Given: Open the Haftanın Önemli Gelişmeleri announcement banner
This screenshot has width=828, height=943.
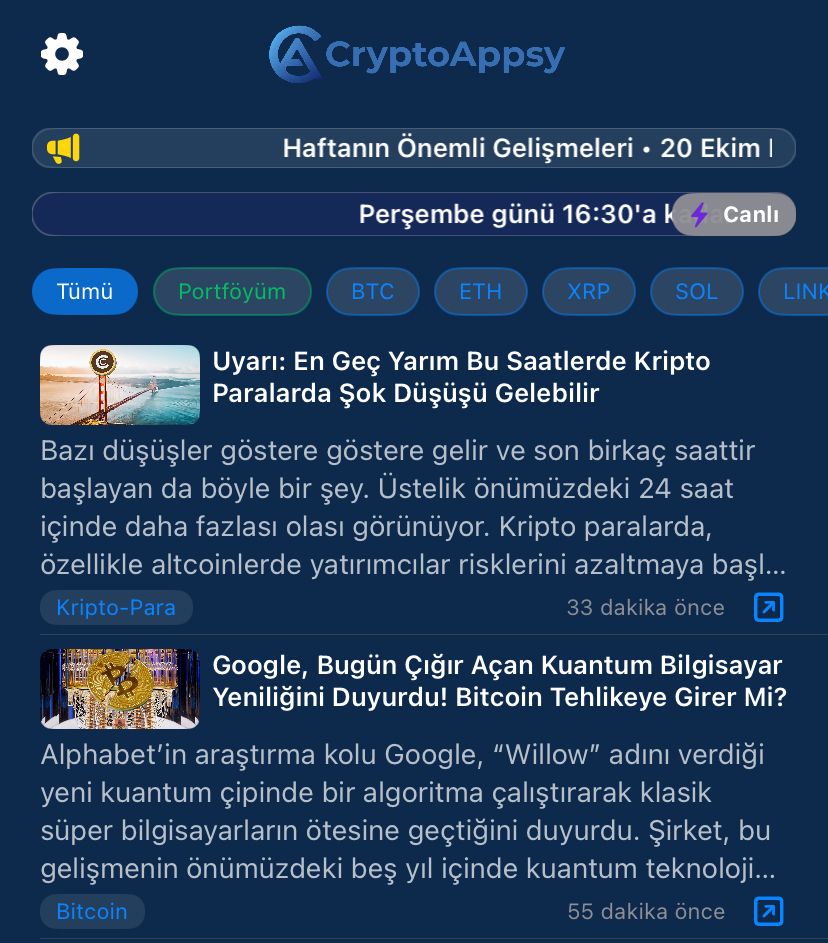Looking at the screenshot, I should tap(414, 148).
